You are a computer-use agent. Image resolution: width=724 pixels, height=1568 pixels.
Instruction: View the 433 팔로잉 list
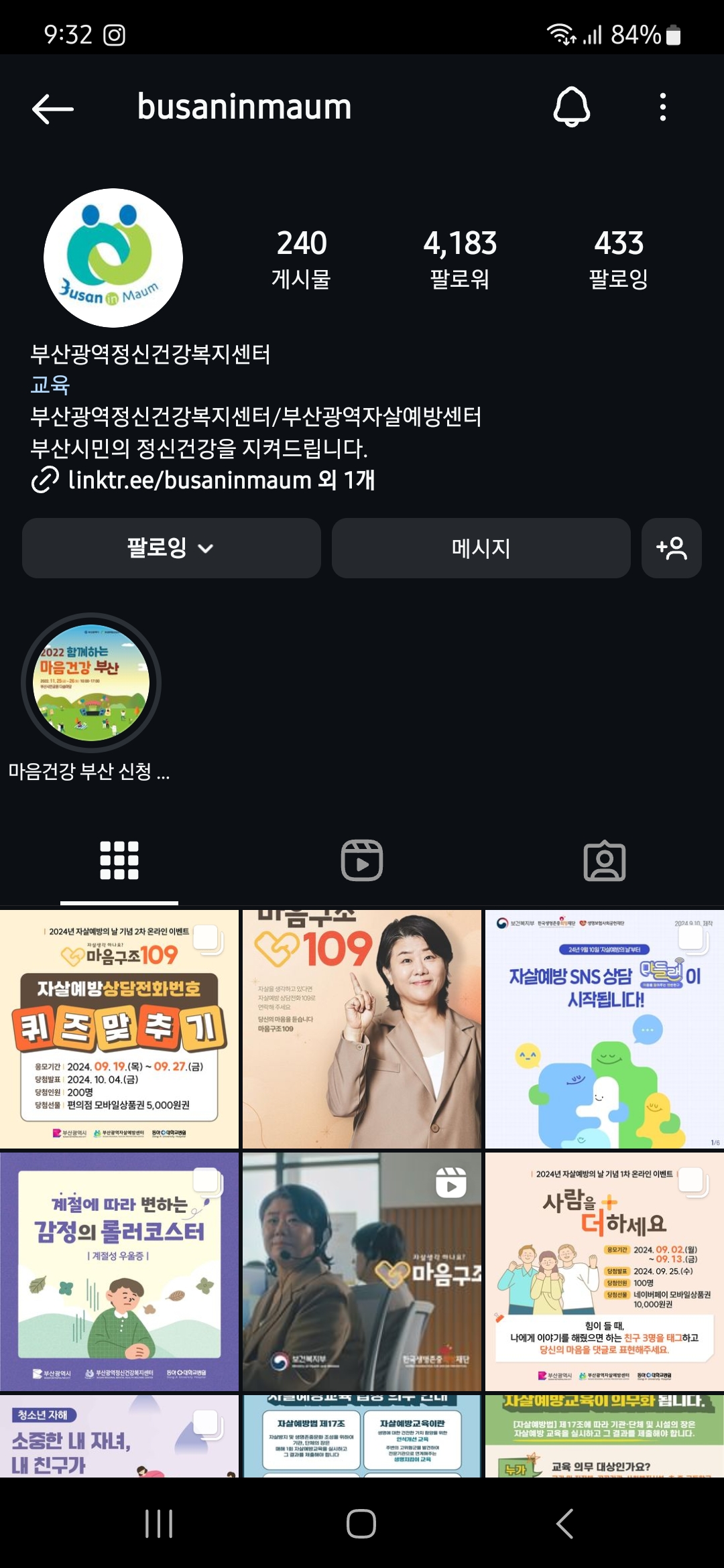tap(618, 259)
